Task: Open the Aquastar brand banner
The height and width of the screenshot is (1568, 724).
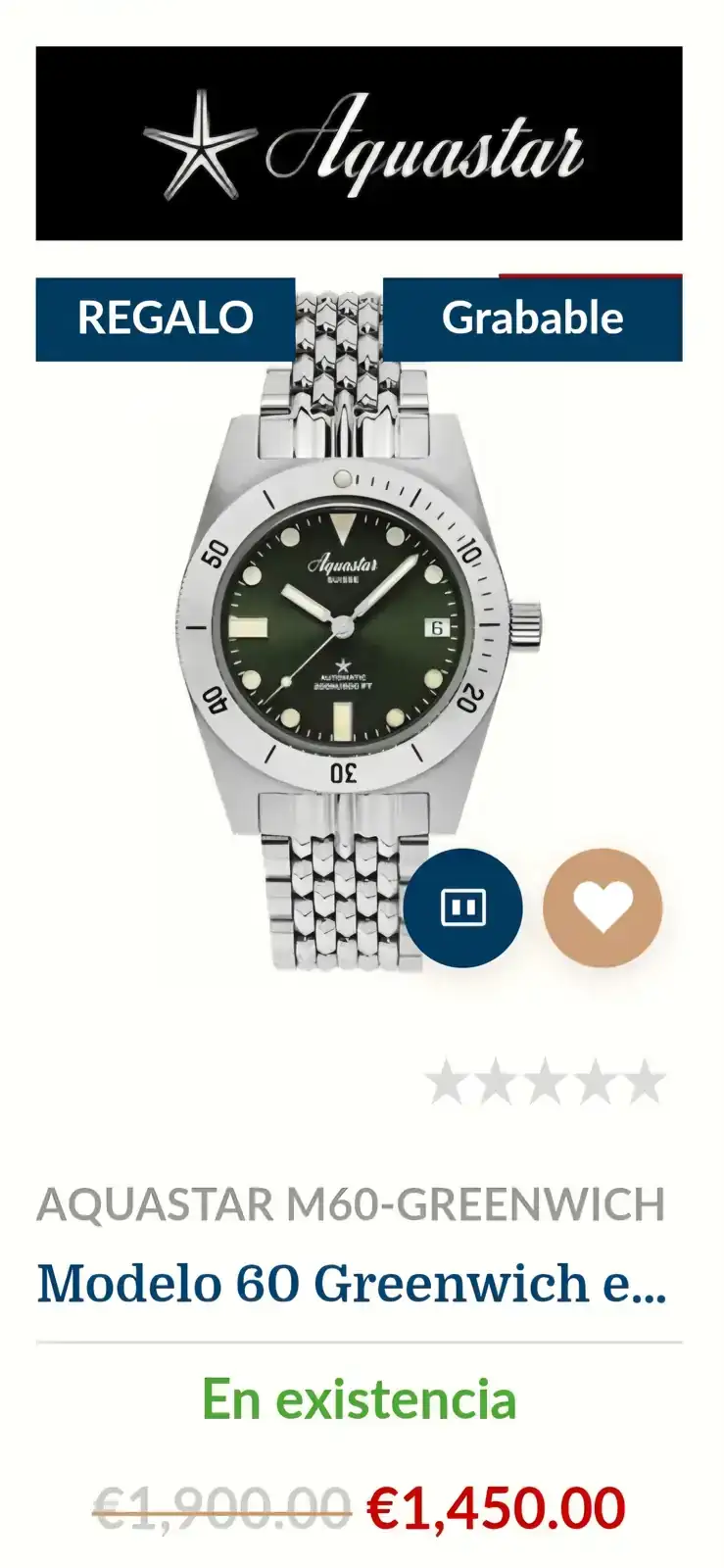Action: point(359,143)
